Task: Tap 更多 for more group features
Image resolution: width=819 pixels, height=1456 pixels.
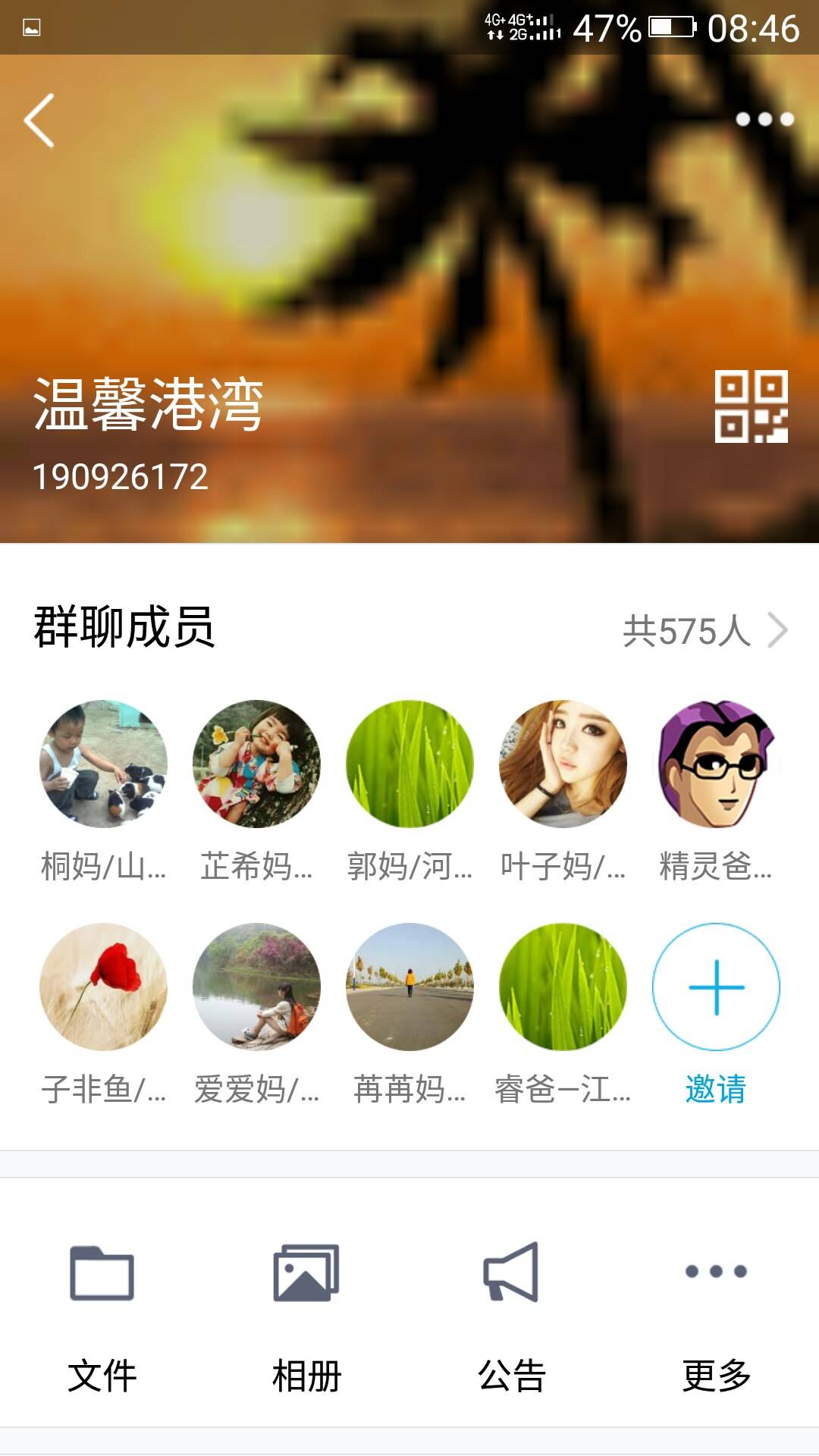Action: pos(716,1316)
